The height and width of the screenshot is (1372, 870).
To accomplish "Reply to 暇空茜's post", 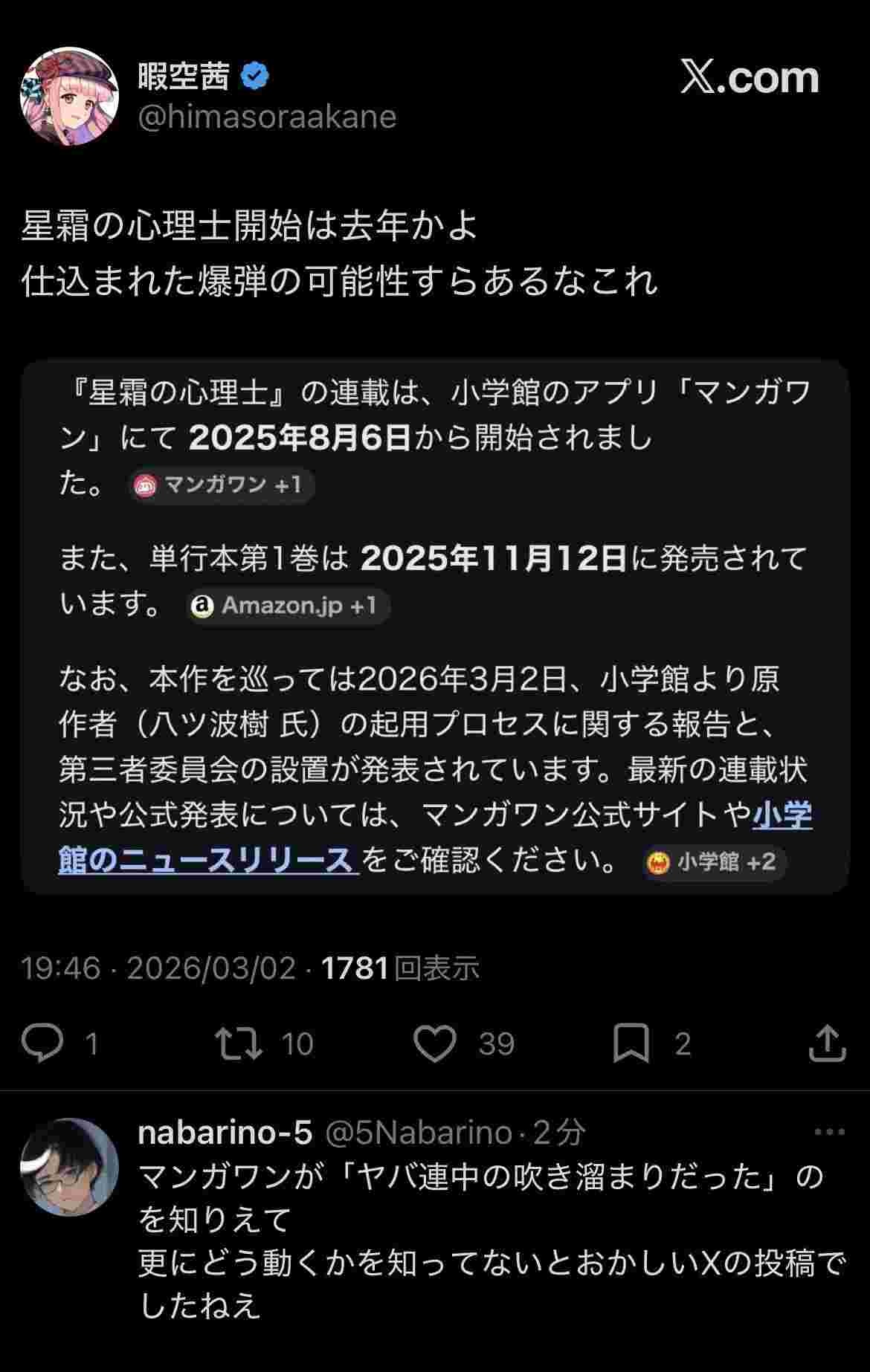I will pos(43,1043).
